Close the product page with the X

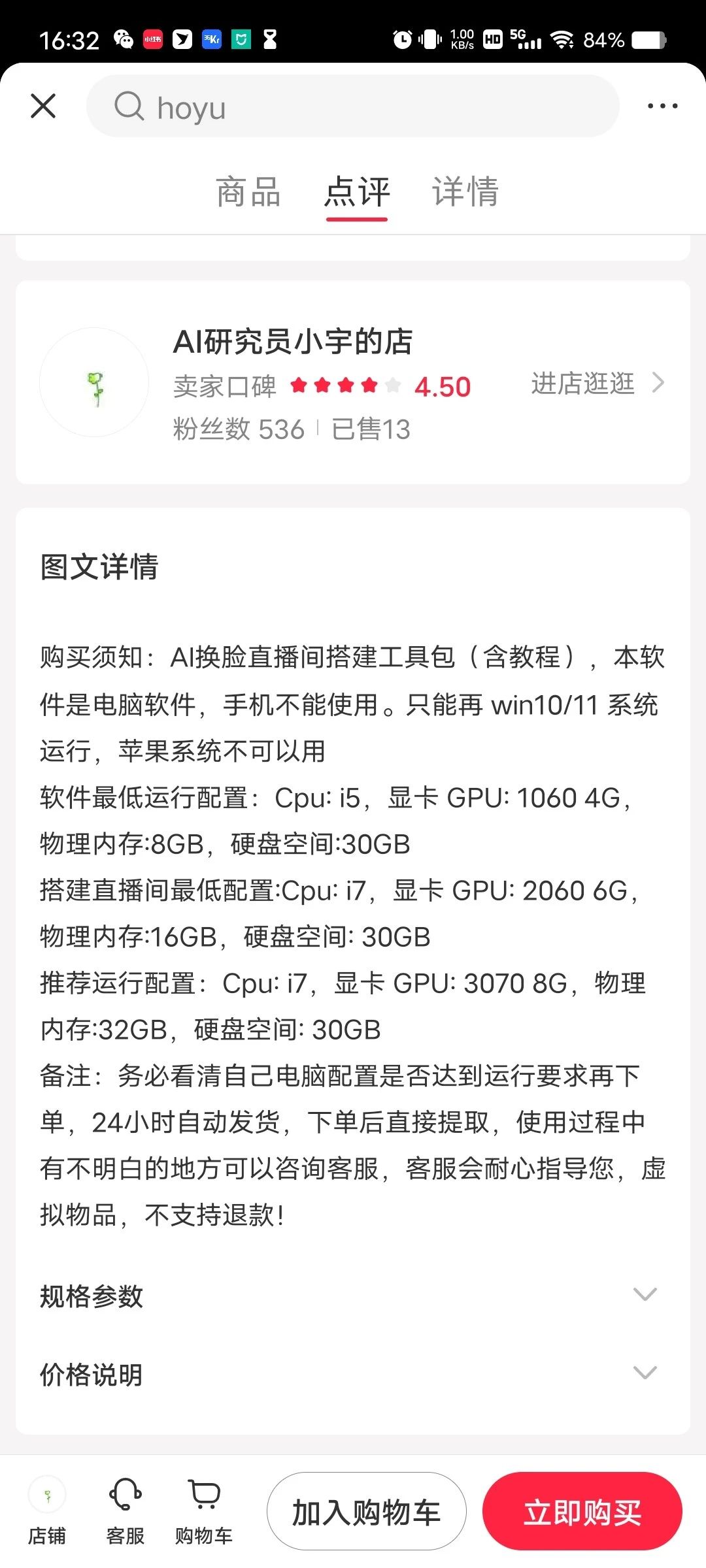(43, 106)
